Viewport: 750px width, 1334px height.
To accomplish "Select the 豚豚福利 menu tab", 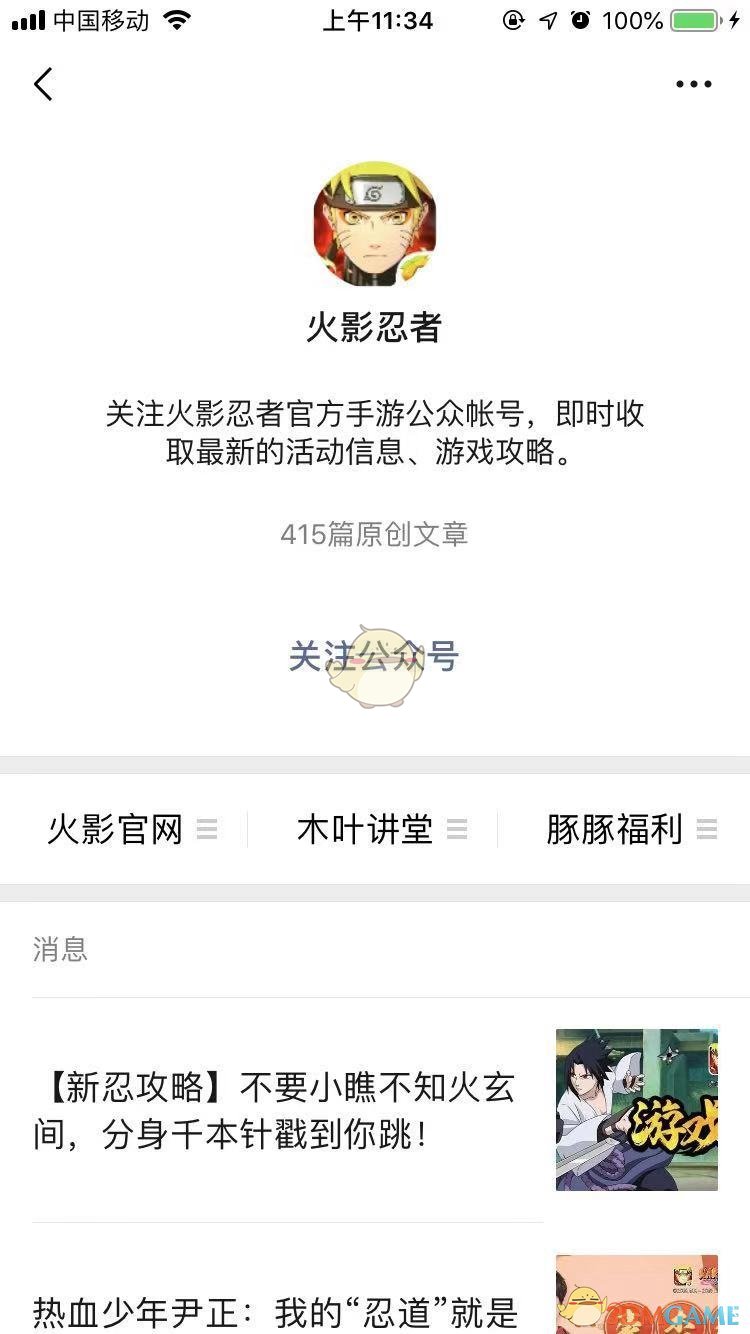I will [x=614, y=829].
